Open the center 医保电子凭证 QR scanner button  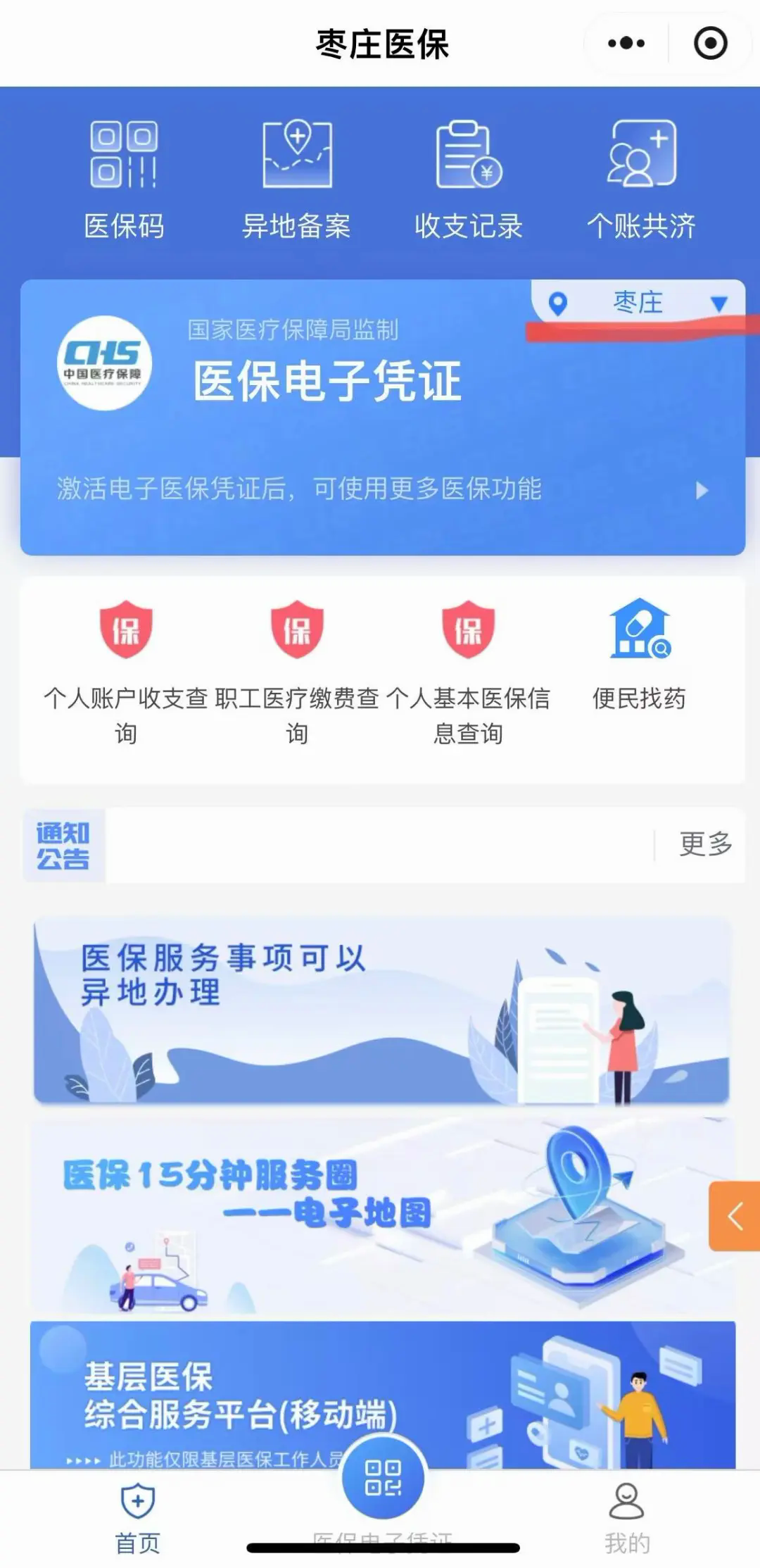380,1482
